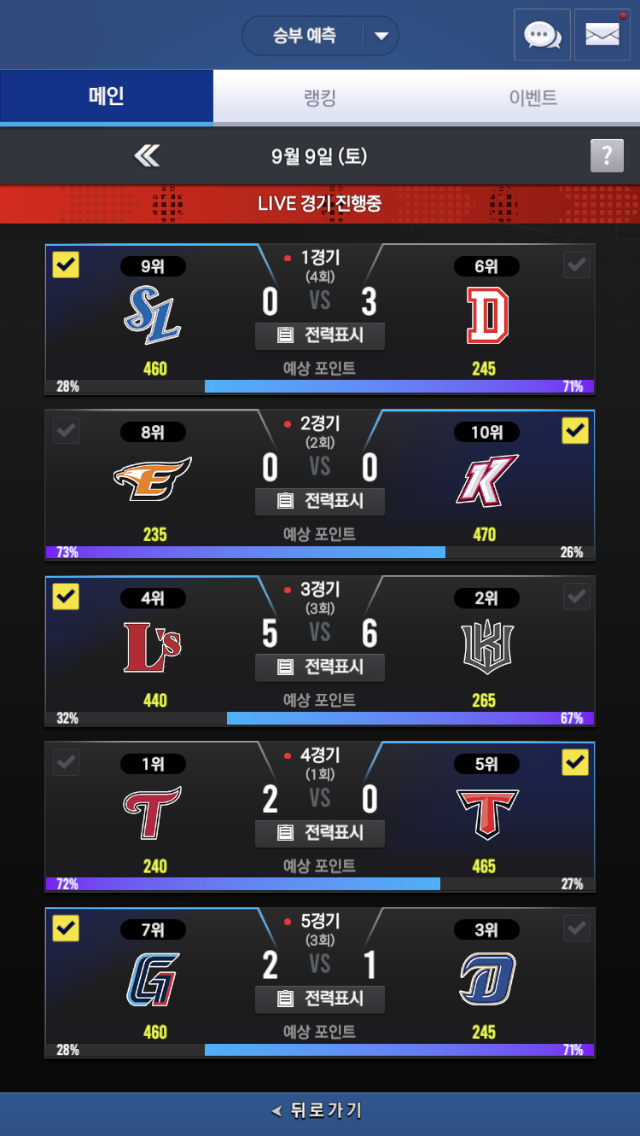This screenshot has height=1136, width=640.
Task: Open the chat bubble icon
Action: 542,35
